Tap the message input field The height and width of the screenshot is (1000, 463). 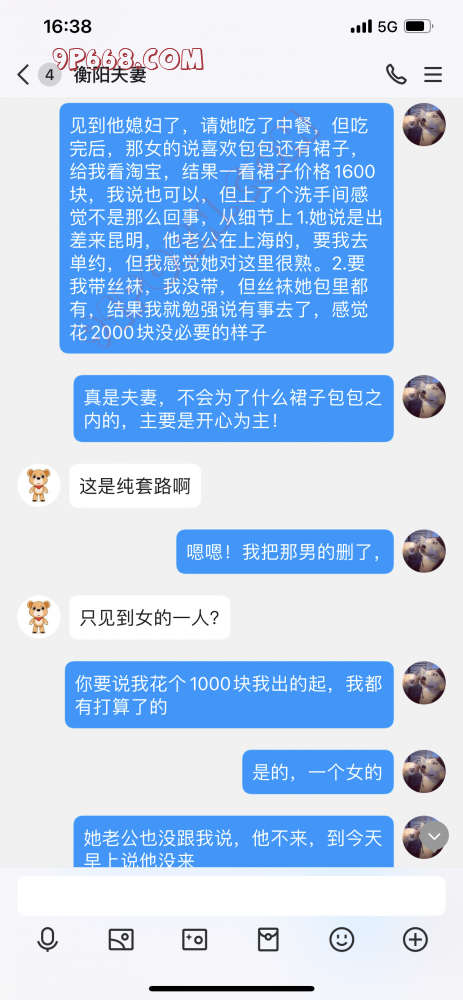click(231, 895)
